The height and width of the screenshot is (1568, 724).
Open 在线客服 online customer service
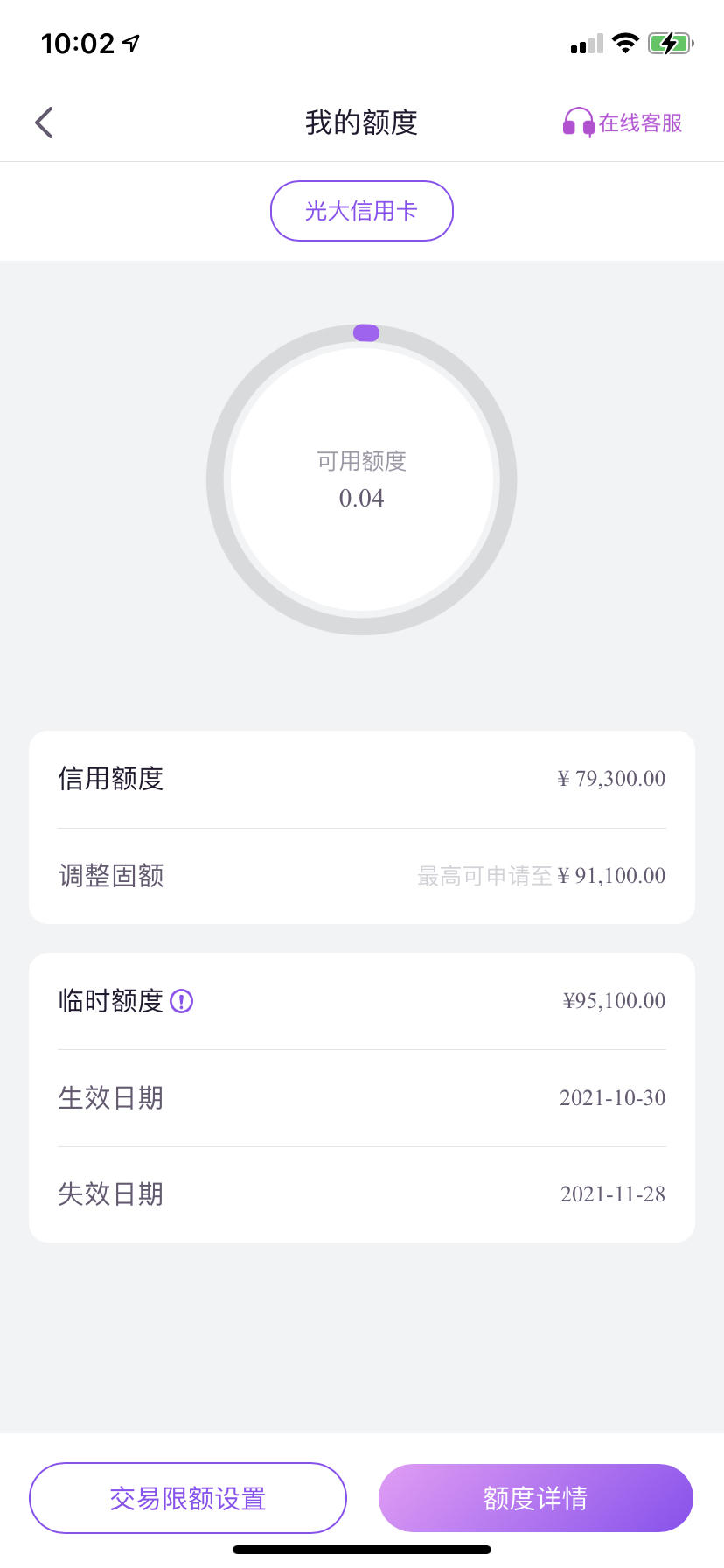coord(623,122)
